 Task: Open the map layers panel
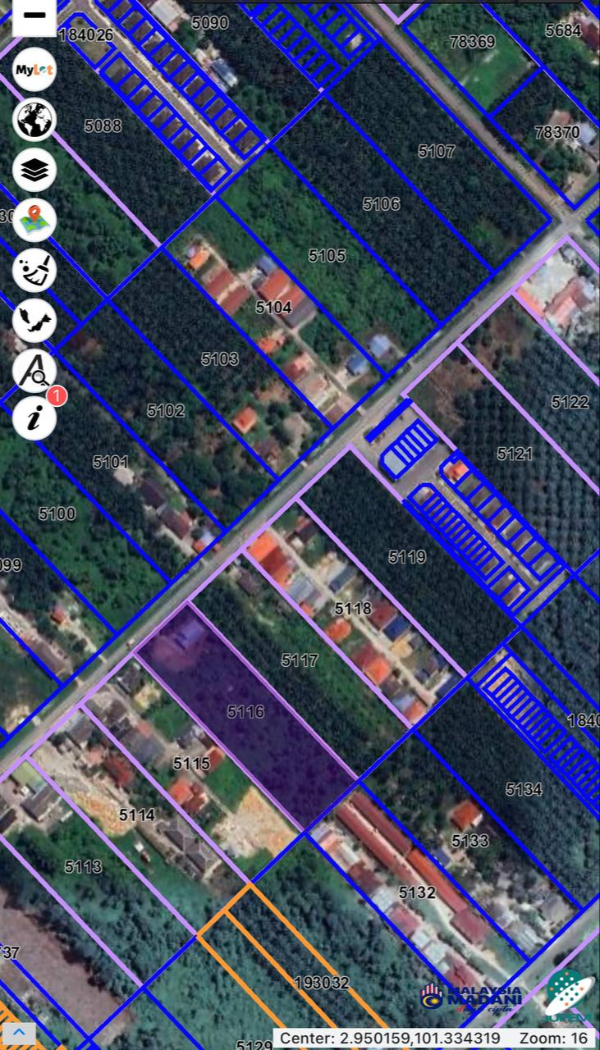coord(34,171)
